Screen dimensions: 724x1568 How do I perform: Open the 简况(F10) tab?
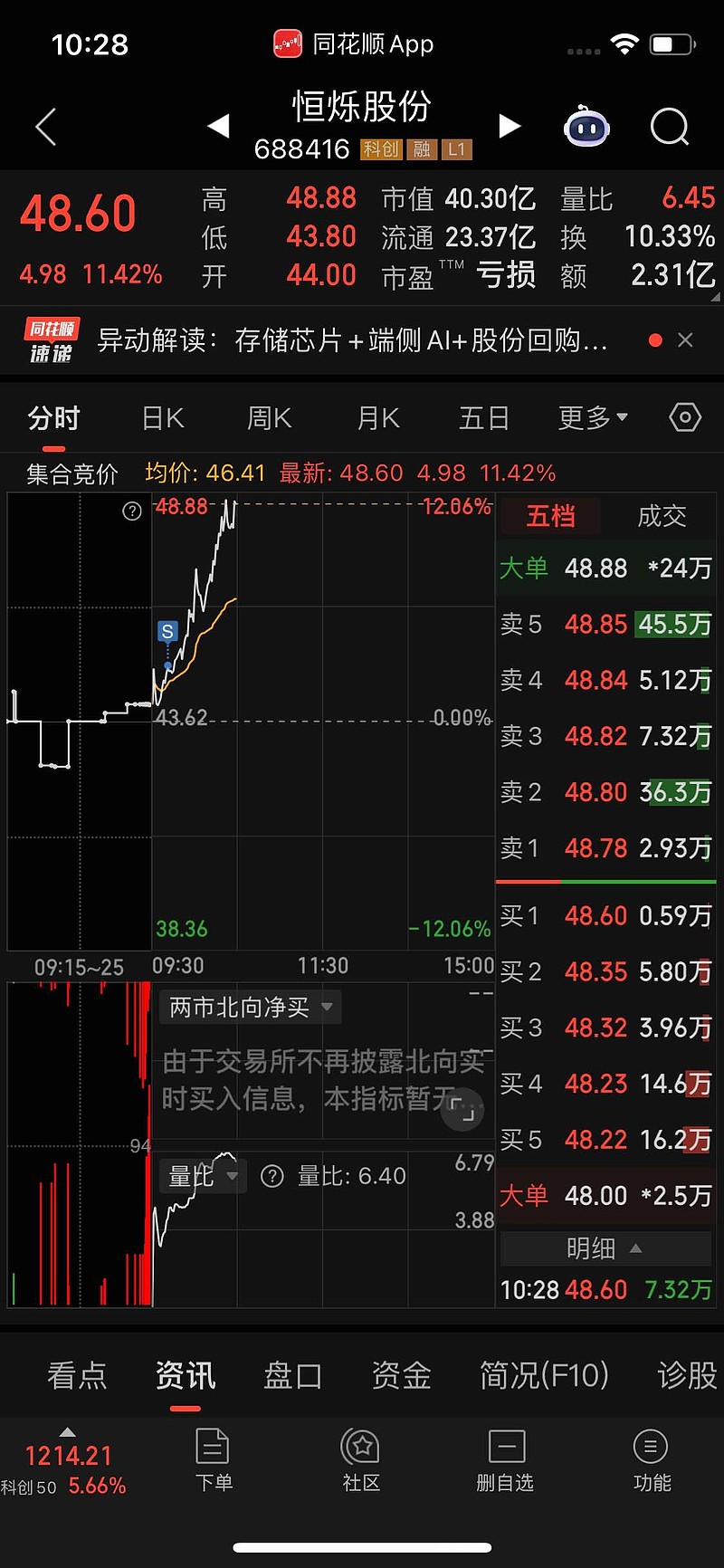point(544,1375)
